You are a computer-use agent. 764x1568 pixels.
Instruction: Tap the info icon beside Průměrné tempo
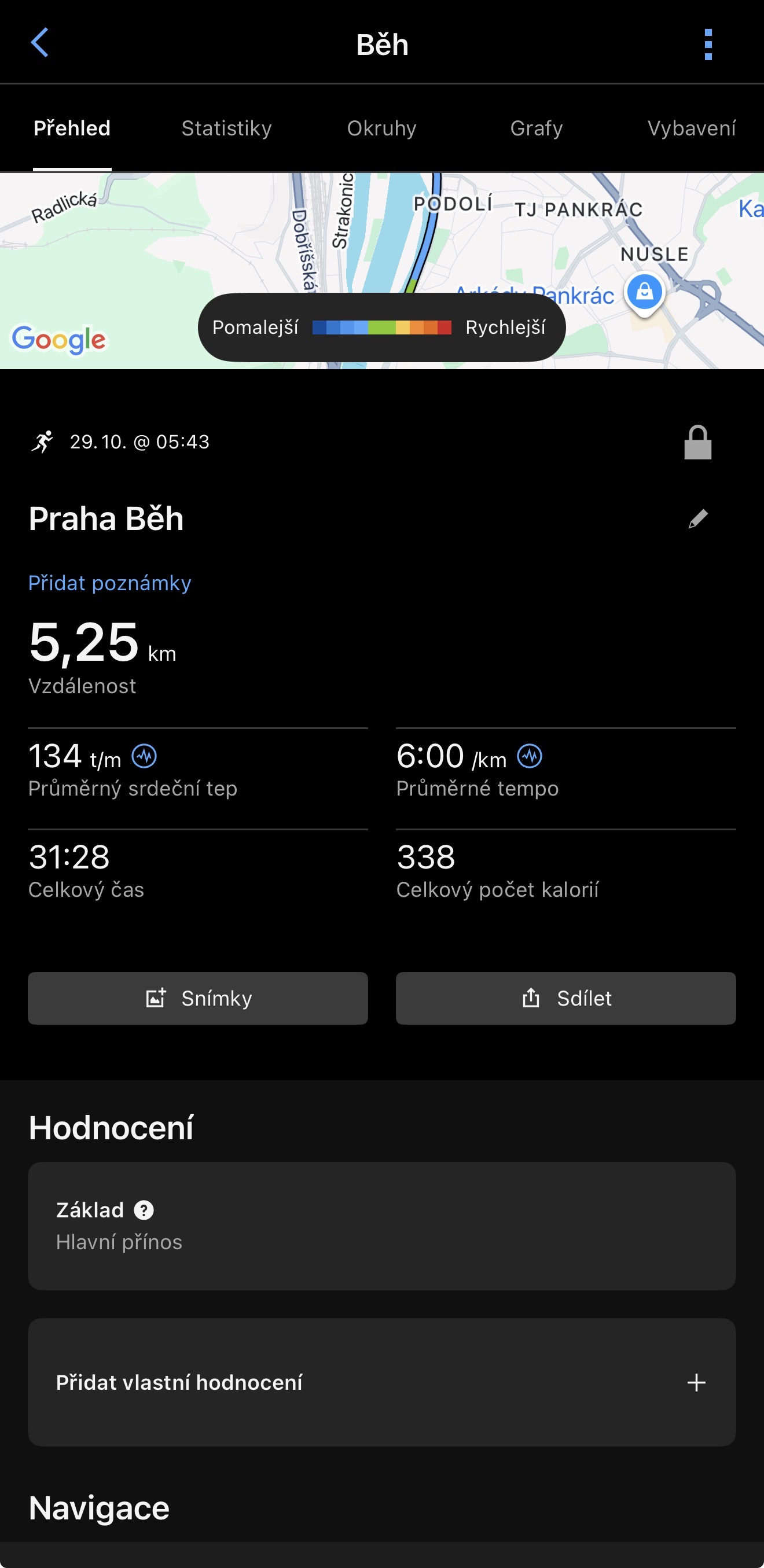tap(530, 757)
